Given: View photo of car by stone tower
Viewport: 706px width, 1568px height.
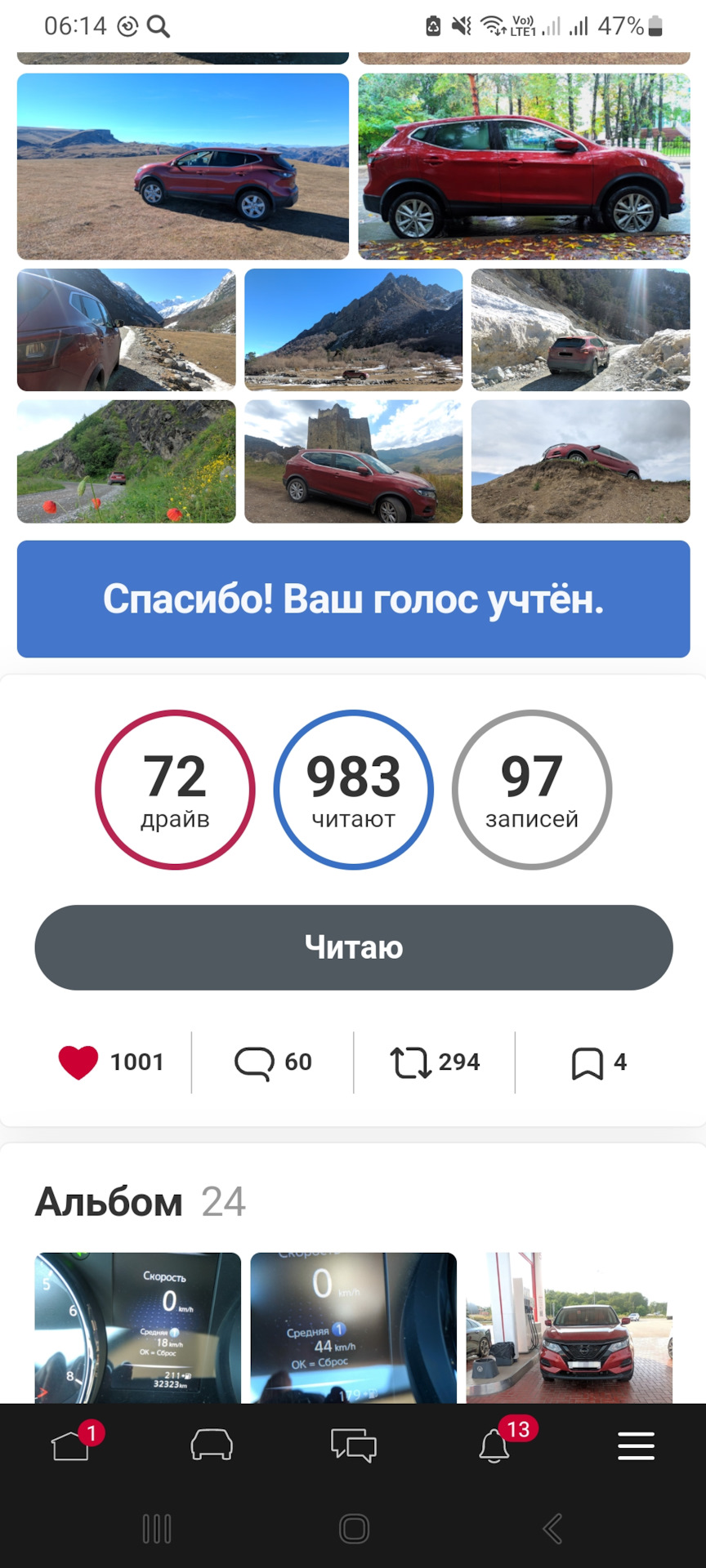Looking at the screenshot, I should click(x=353, y=461).
